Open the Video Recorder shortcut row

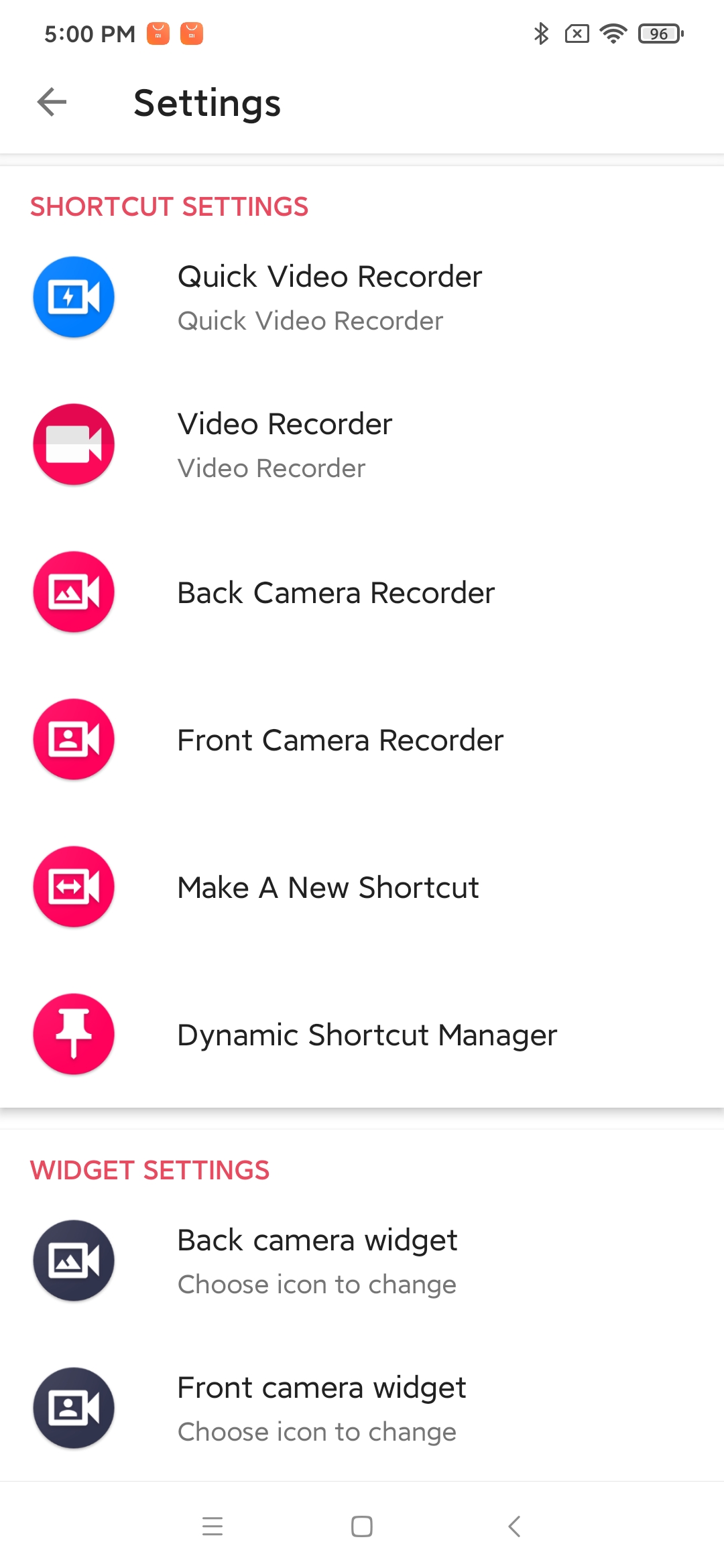click(x=362, y=444)
